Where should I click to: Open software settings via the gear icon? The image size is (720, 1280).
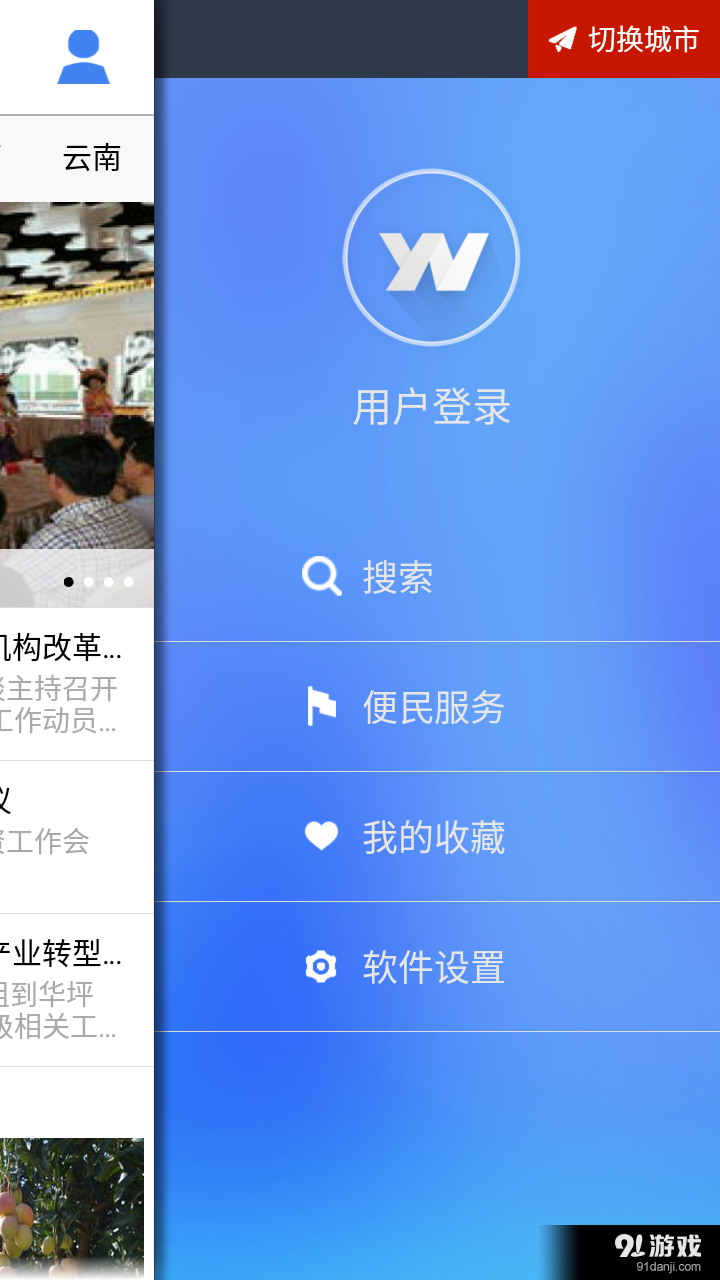point(320,967)
